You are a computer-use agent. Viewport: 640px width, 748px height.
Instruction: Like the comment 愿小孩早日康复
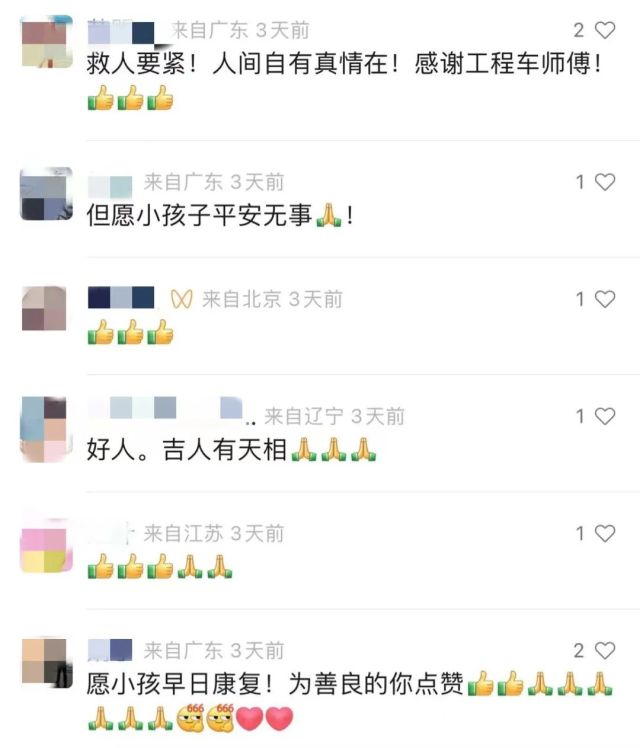(x=605, y=650)
